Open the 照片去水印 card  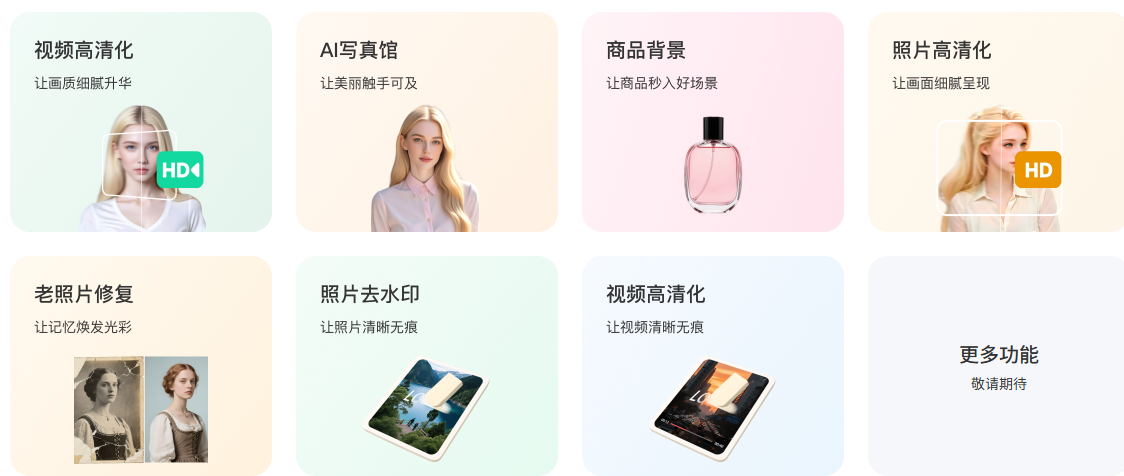pyautogui.click(x=427, y=366)
